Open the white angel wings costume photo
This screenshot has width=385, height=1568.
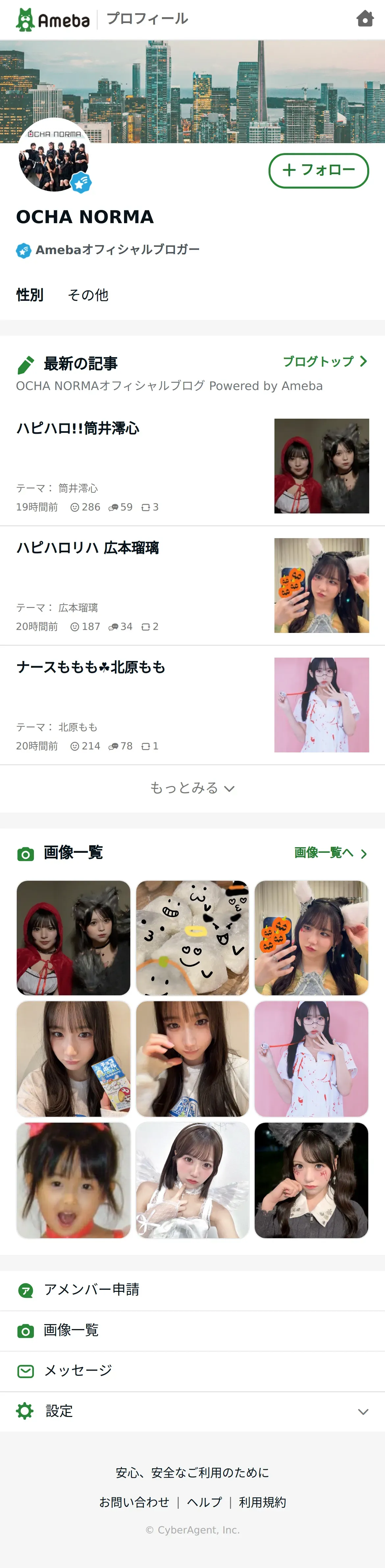tap(192, 1180)
